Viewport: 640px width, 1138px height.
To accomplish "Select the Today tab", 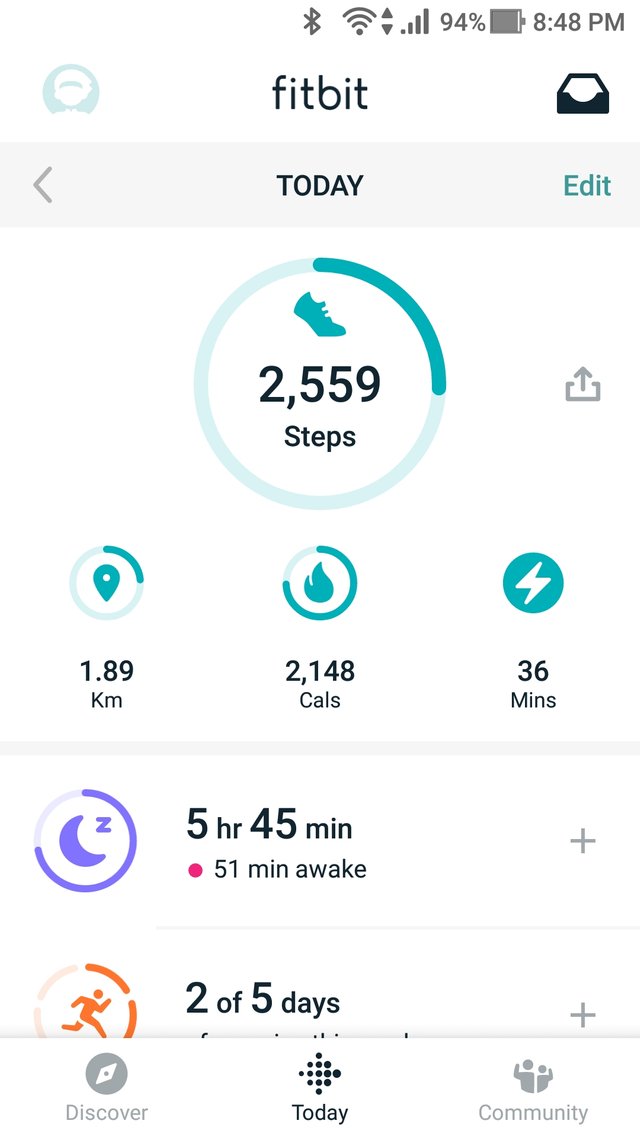I will [320, 1088].
